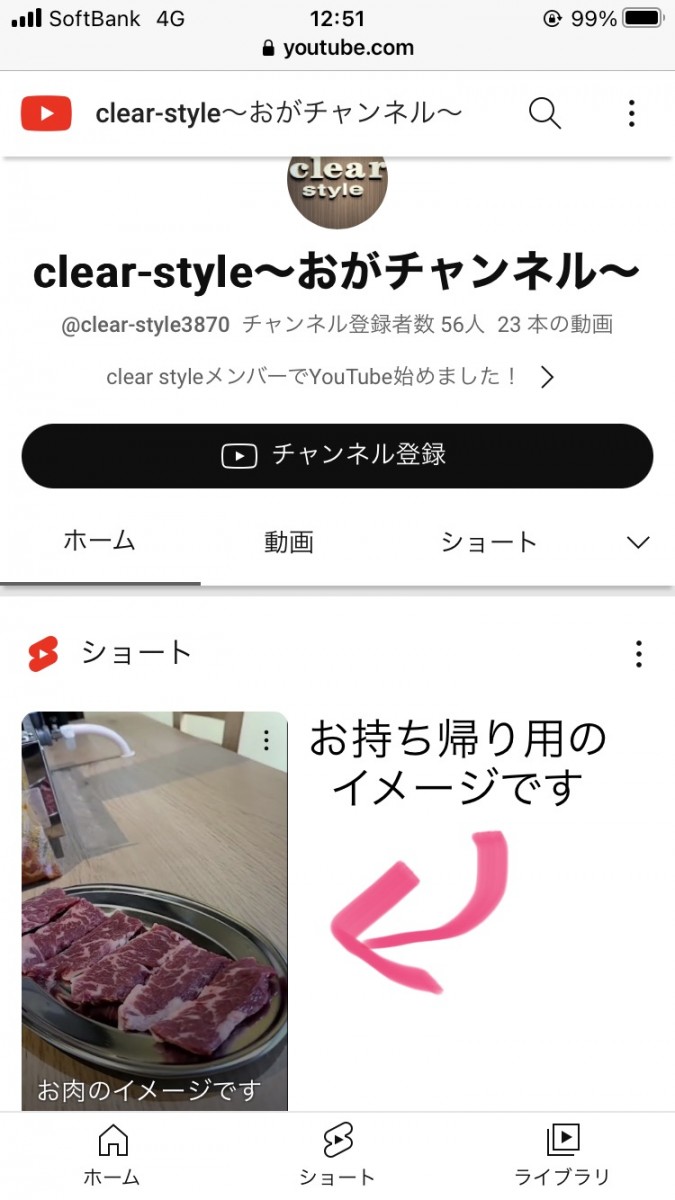This screenshot has width=675, height=1200.
Task: Subscribe with the チャンネル登録 button
Action: (337, 456)
